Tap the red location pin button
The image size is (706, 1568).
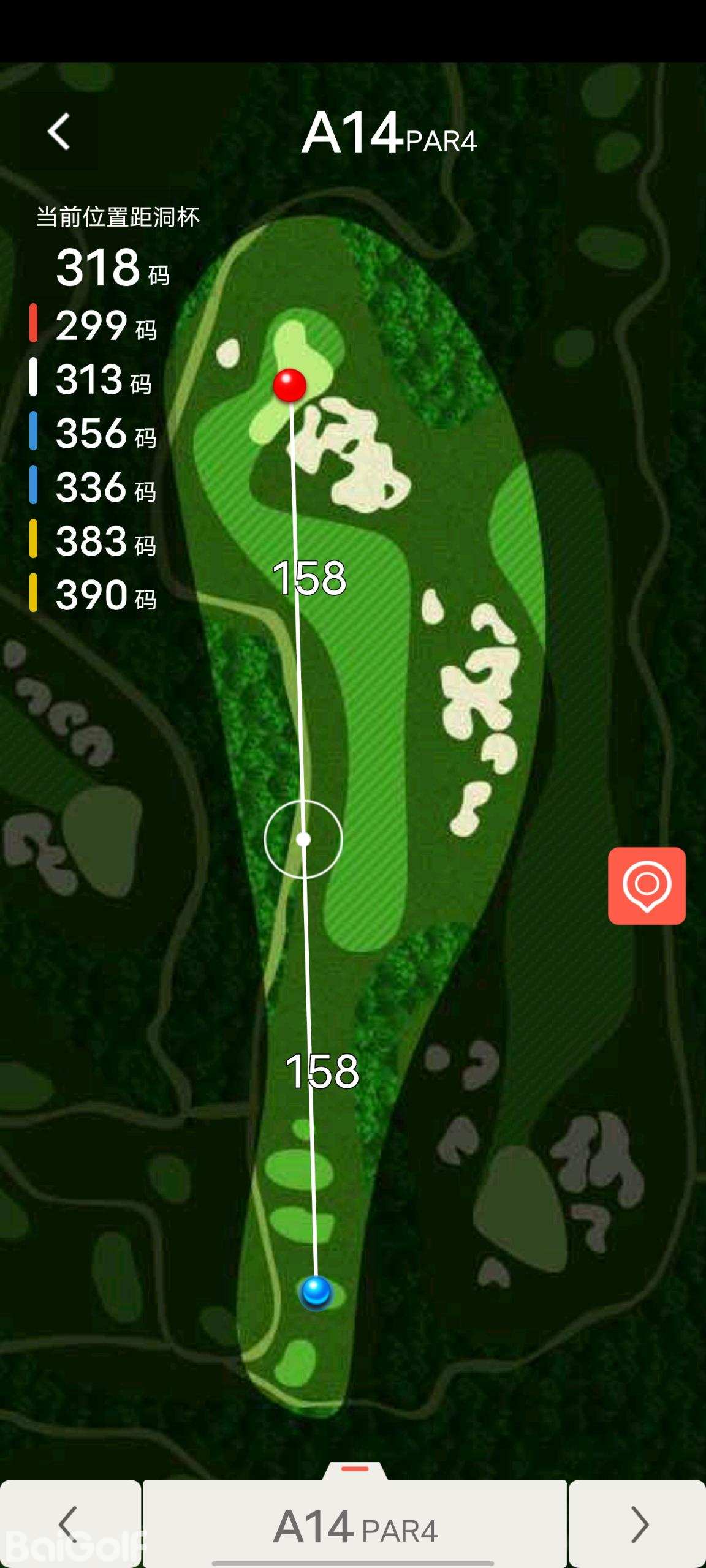tap(647, 885)
